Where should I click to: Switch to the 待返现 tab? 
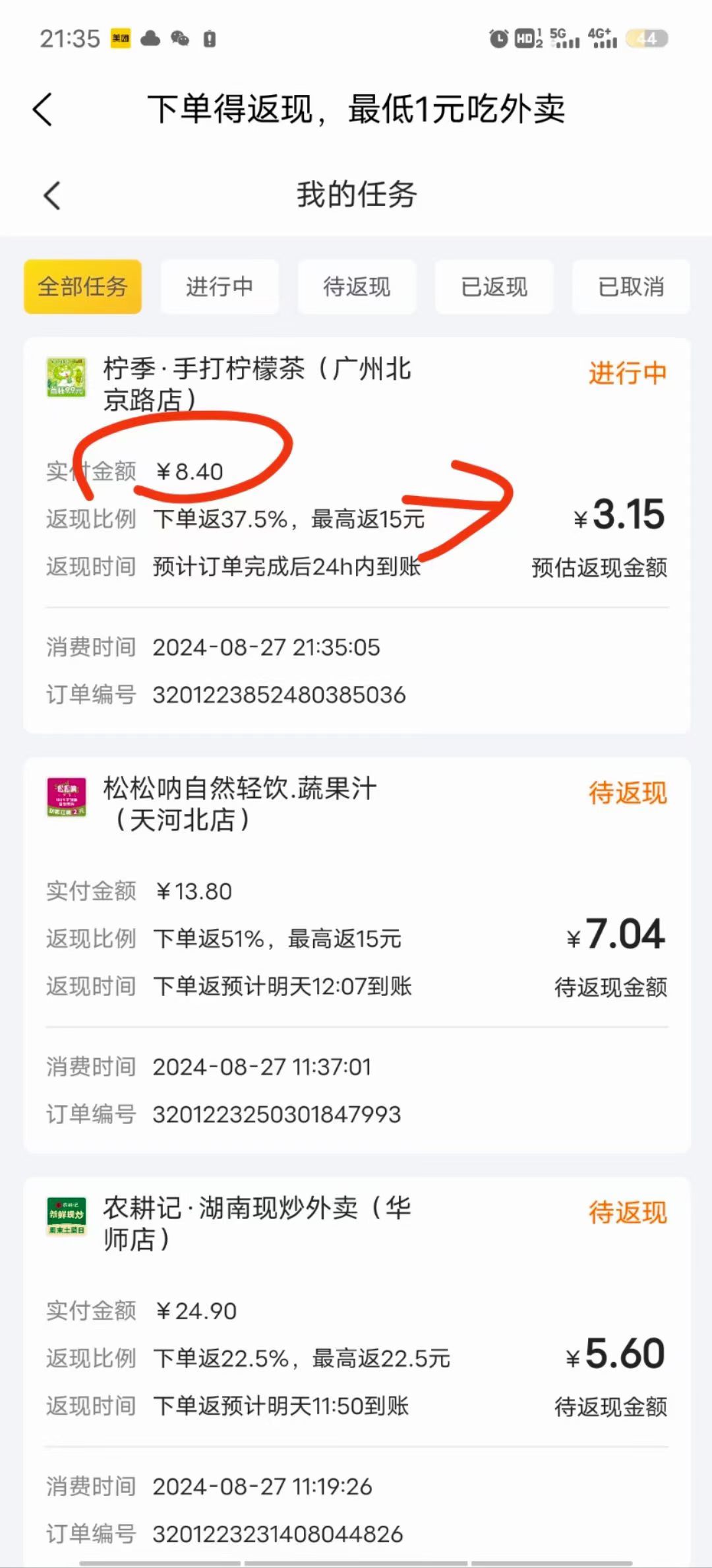tap(357, 286)
